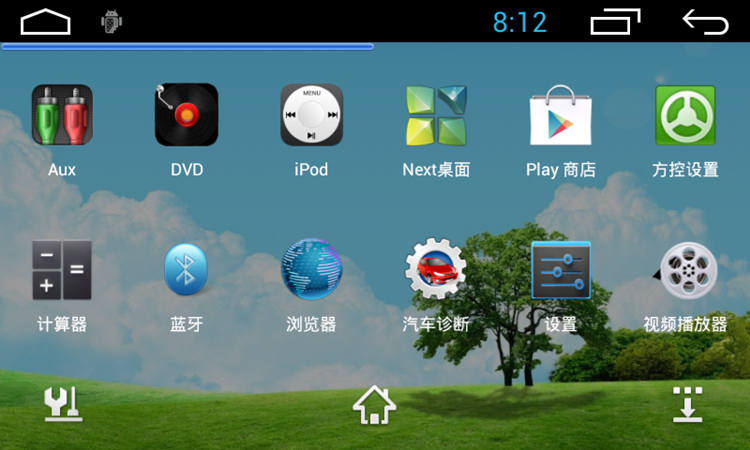Go to the home page icon in dock
This screenshot has height=450, width=750.
(375, 404)
